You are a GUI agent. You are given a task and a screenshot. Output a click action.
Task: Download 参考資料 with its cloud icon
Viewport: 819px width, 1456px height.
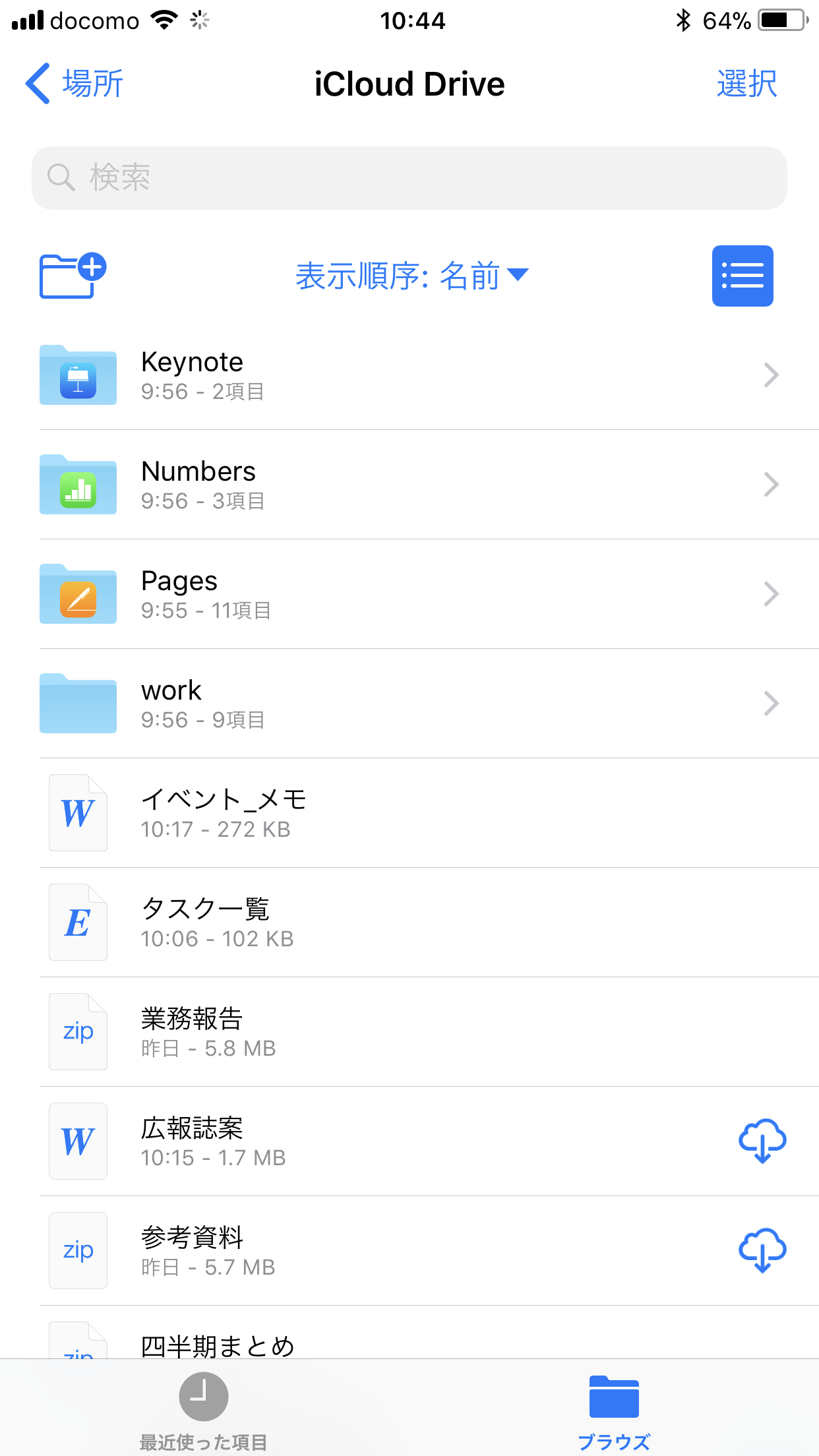tap(762, 1251)
